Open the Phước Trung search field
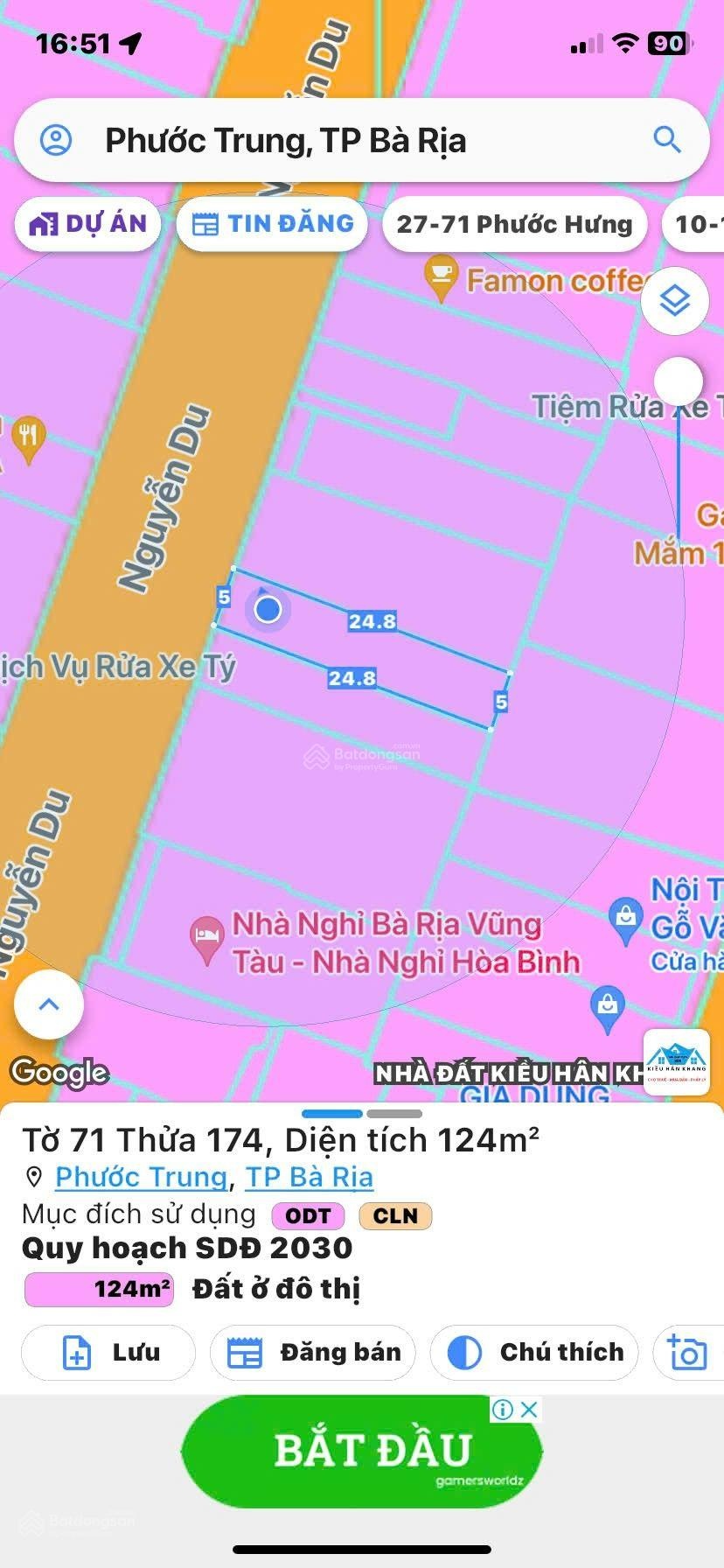This screenshot has width=724, height=1568. click(x=350, y=140)
